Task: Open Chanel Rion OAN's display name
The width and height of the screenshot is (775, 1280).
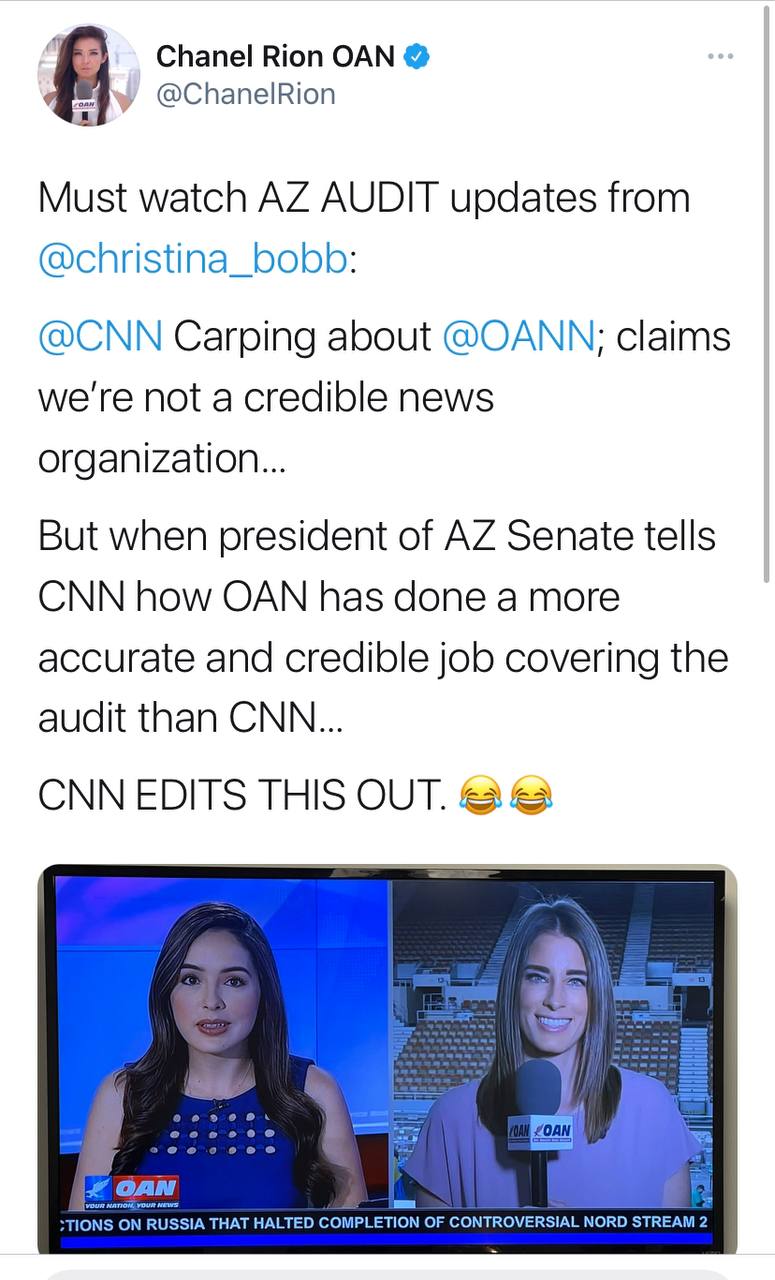Action: click(x=275, y=57)
